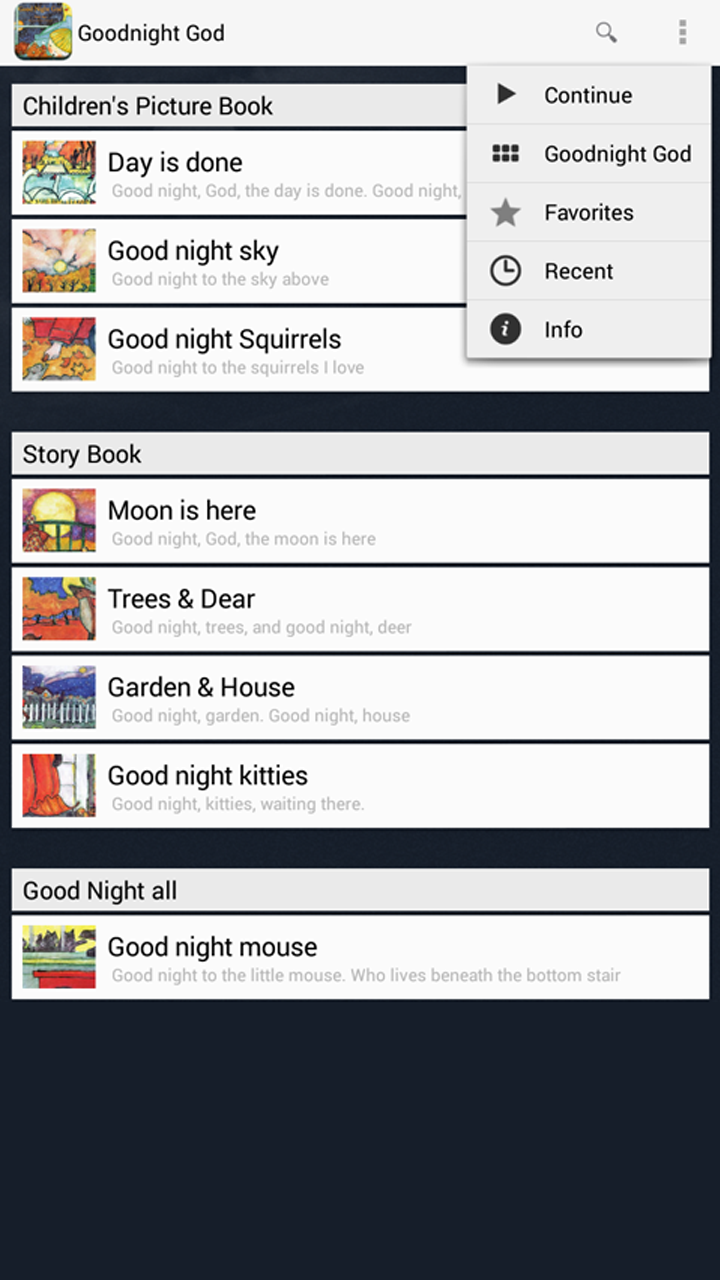Image resolution: width=720 pixels, height=1280 pixels.
Task: Tap the clock icon beside Recent
Action: point(506,271)
